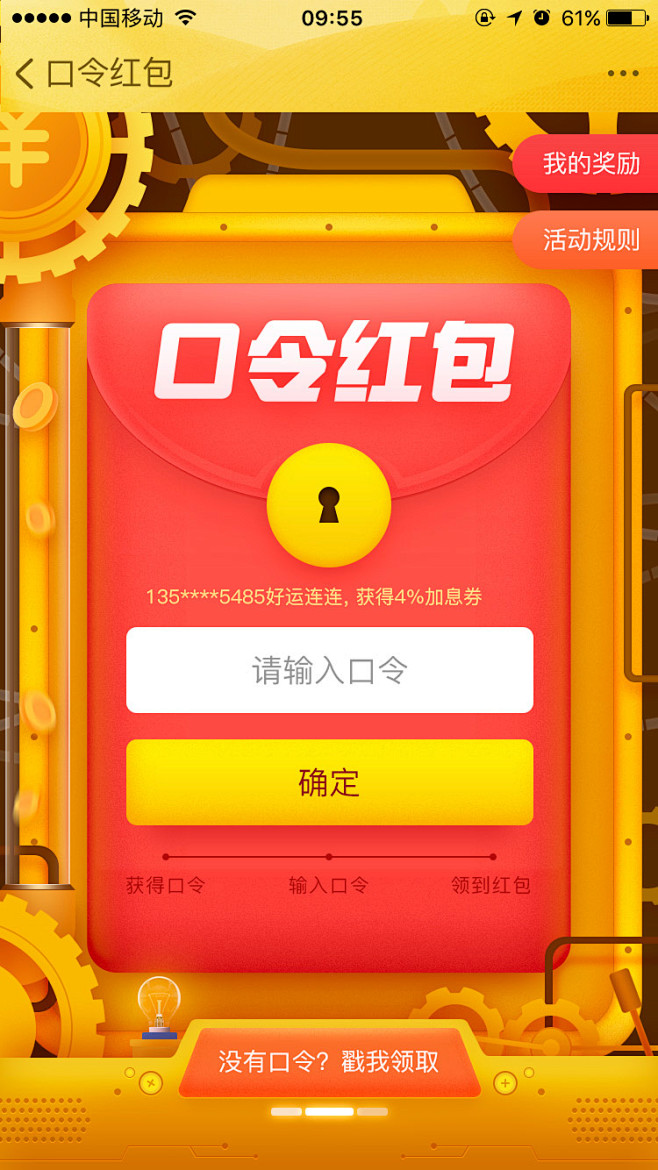Screen dimensions: 658x1170
Task: Go back from 口令红包 page
Action: coord(26,73)
